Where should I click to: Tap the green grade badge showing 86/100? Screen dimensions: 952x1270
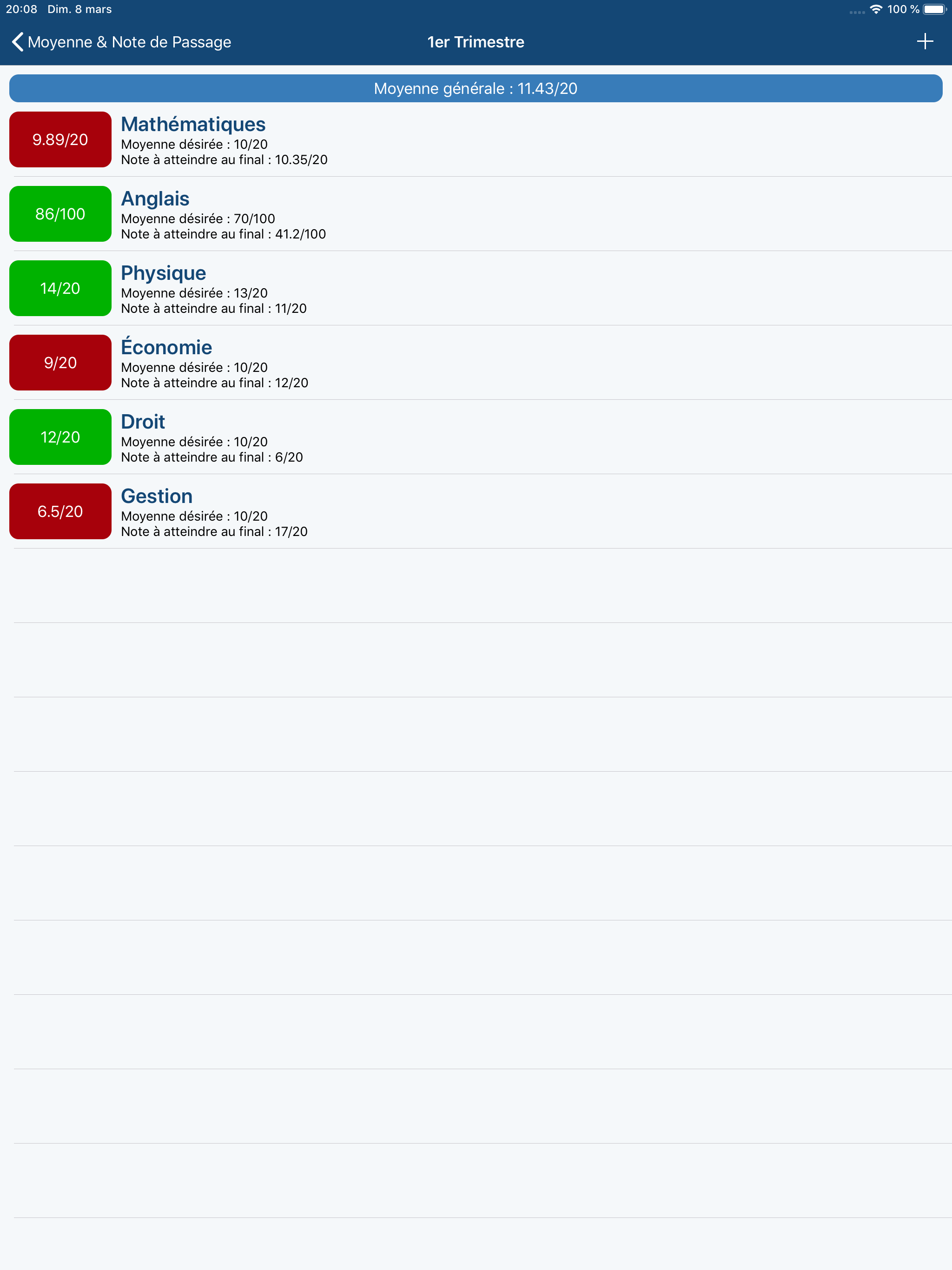(59, 213)
